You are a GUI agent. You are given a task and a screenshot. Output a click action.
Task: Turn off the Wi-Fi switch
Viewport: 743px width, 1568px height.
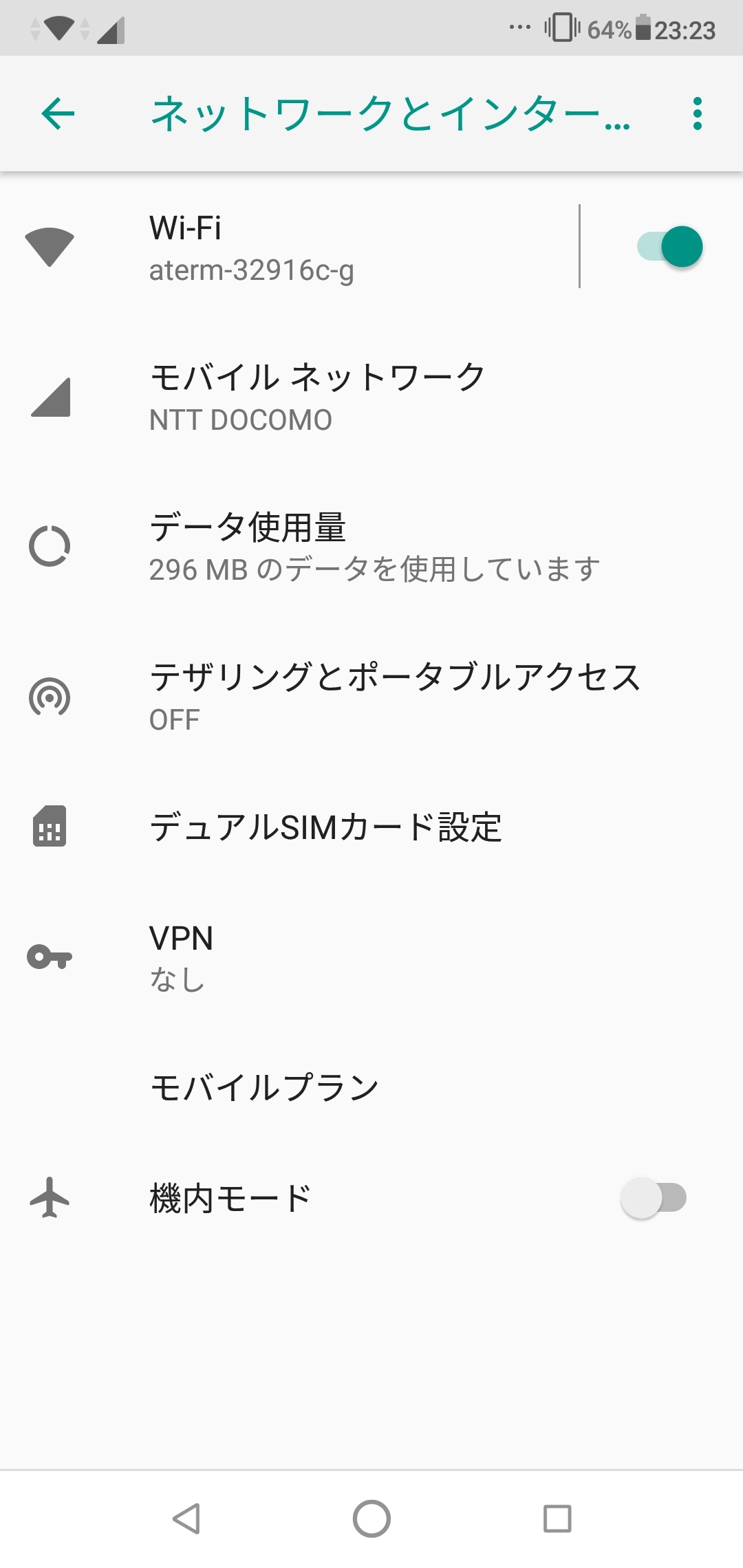[669, 247]
